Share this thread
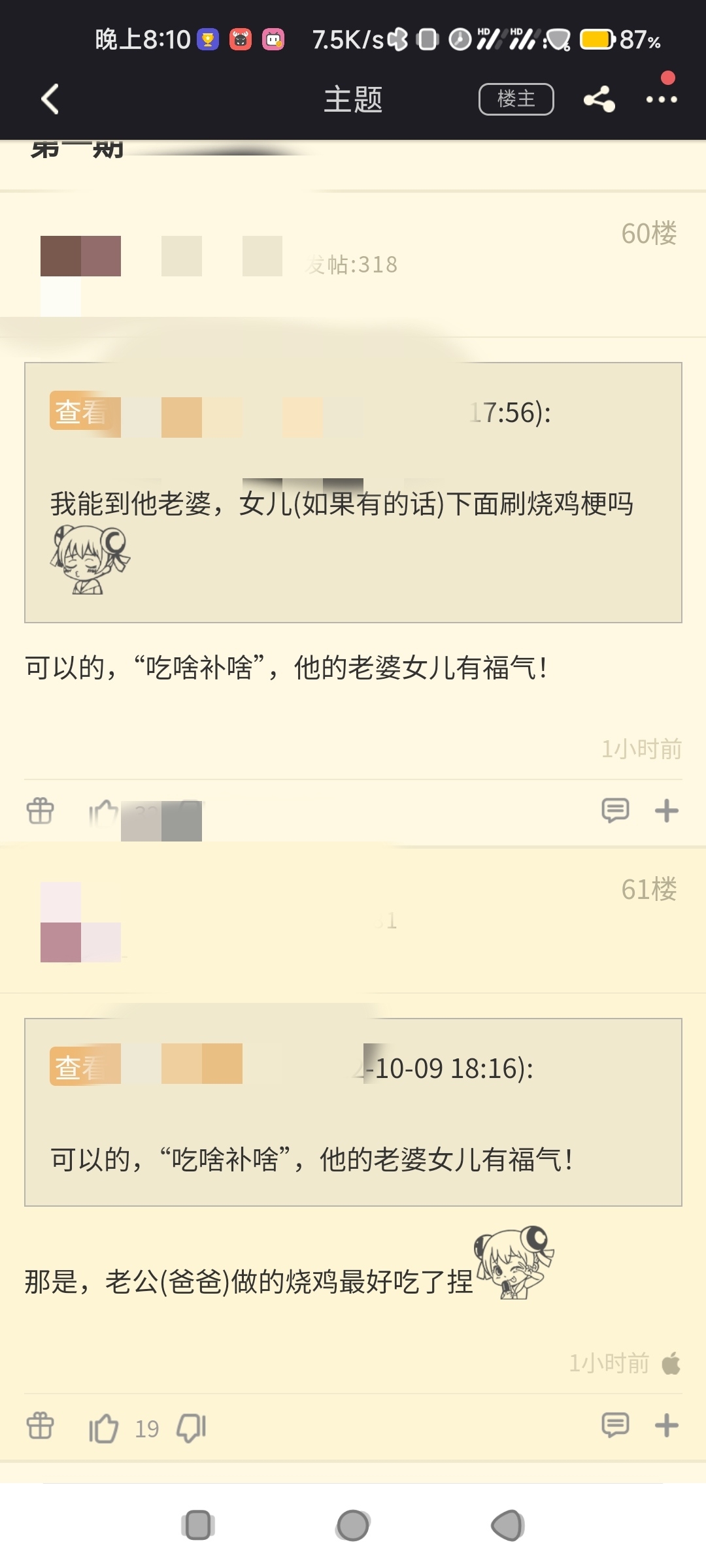 click(x=599, y=99)
